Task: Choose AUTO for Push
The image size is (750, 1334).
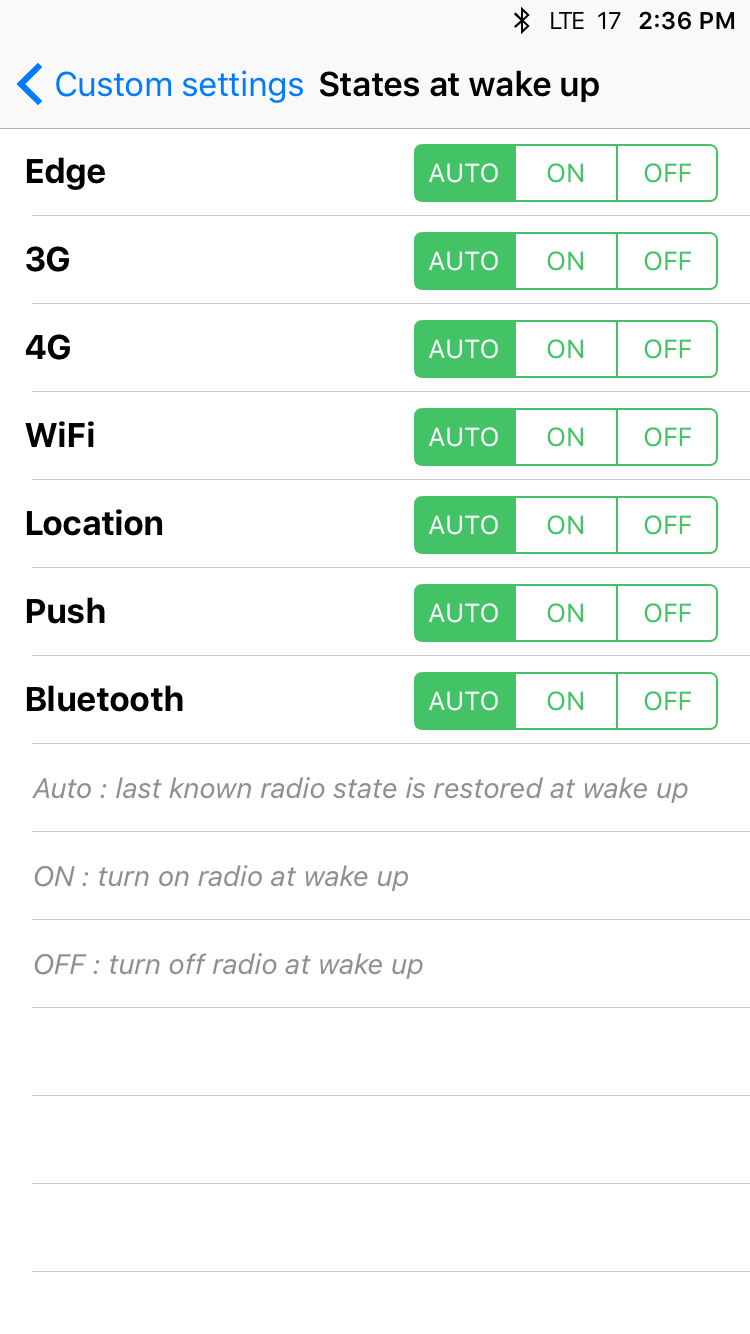Action: click(465, 613)
